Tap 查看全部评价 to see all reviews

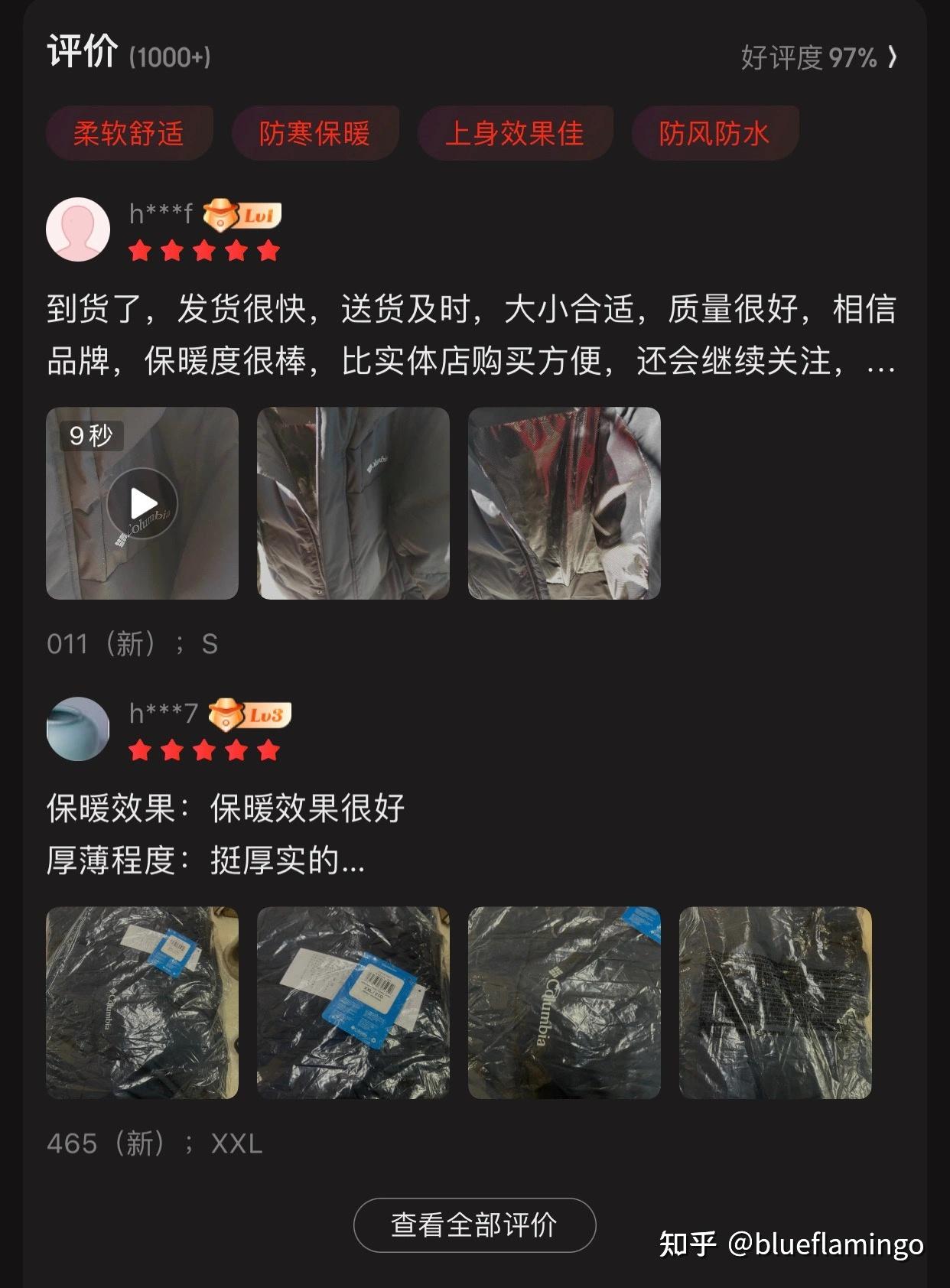click(x=474, y=1225)
